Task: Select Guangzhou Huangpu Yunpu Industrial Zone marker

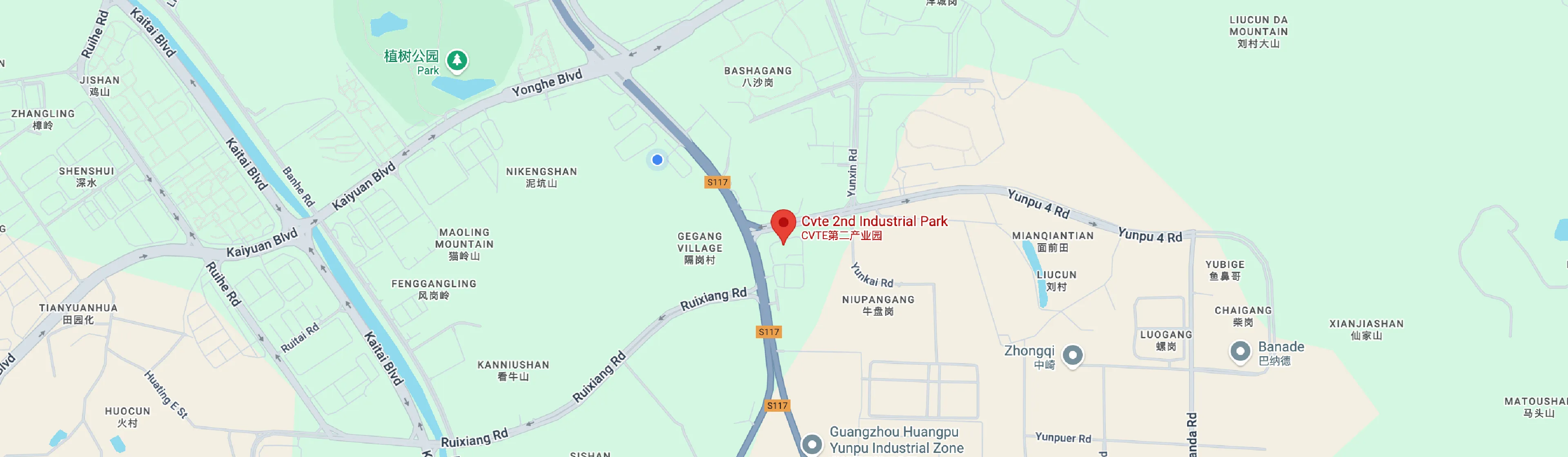Action: click(812, 444)
